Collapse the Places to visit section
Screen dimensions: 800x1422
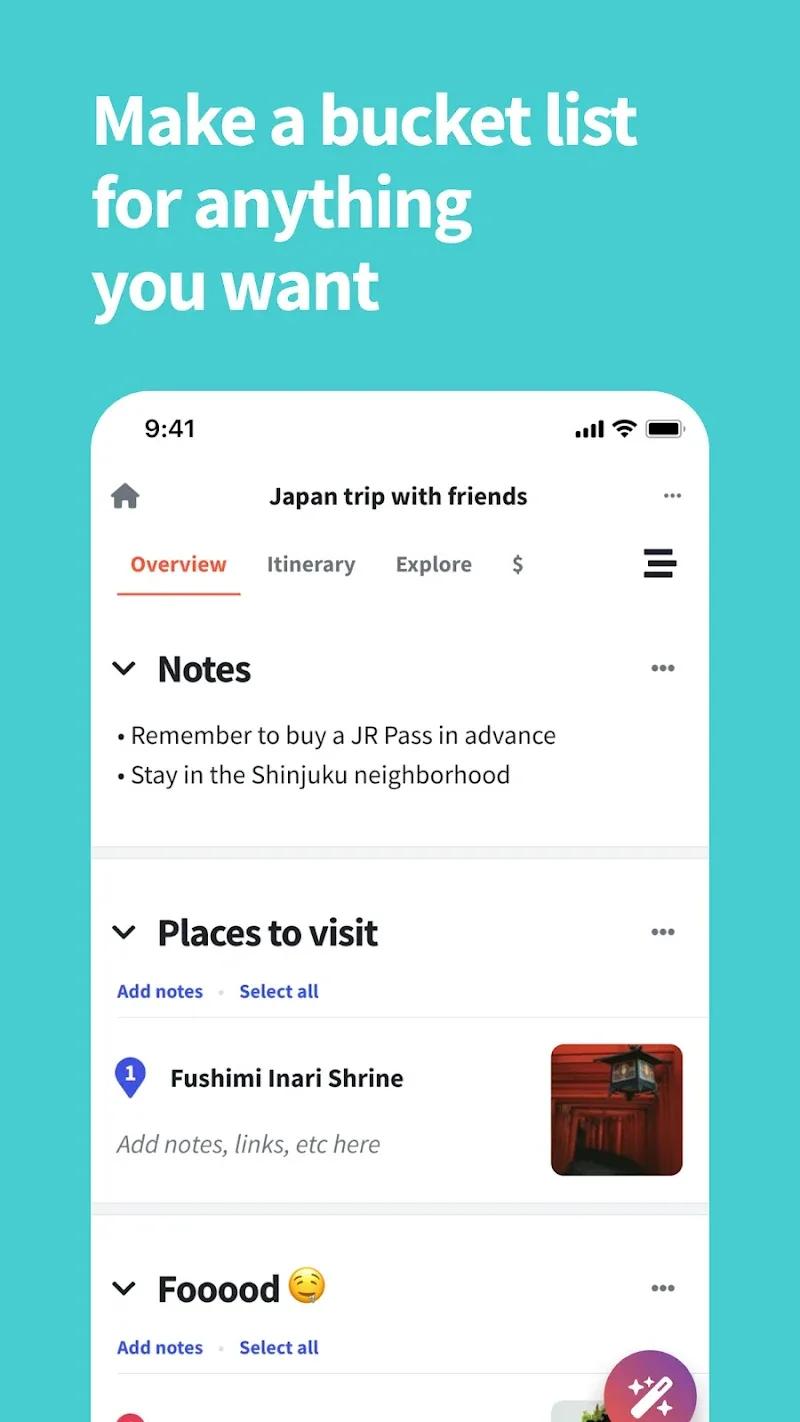pos(124,932)
